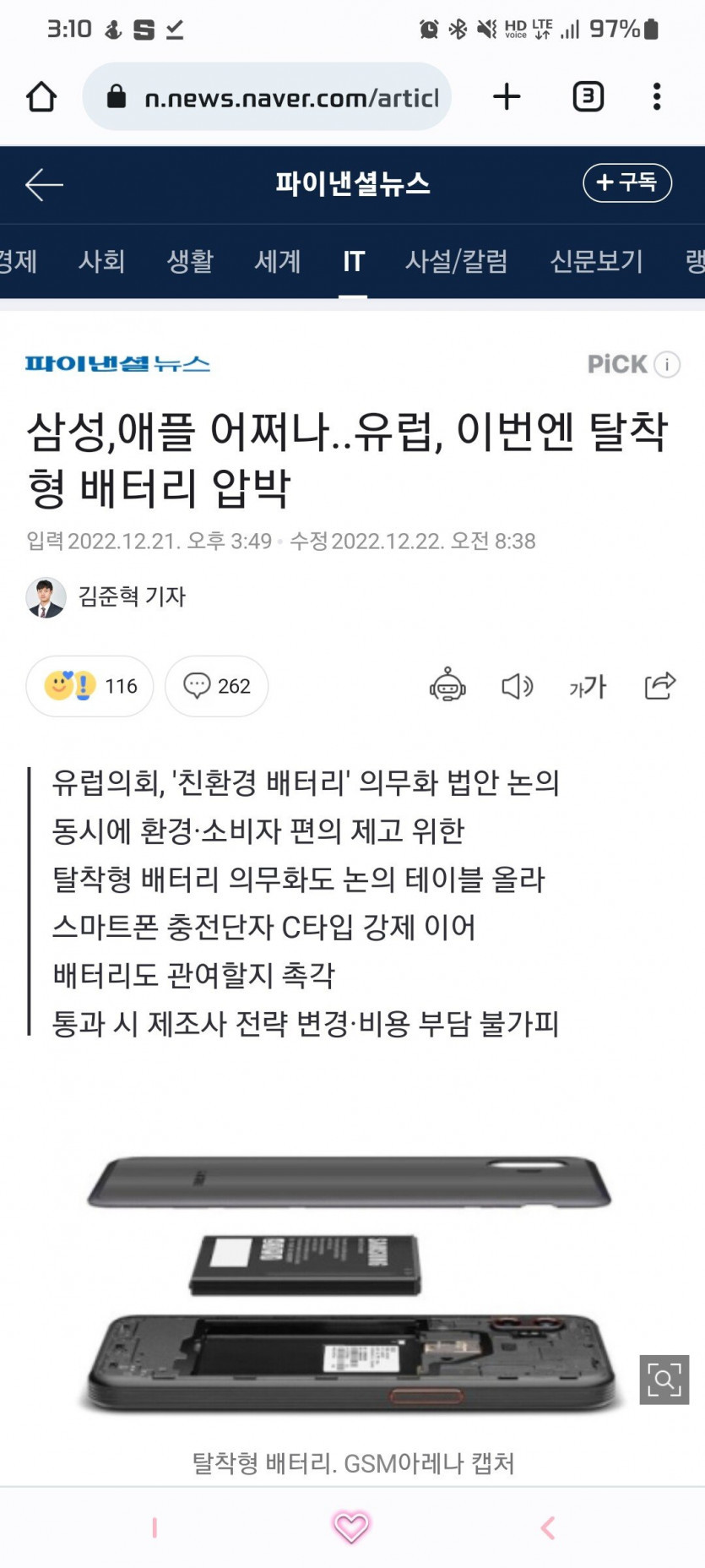Viewport: 705px width, 1568px height.
Task: Listen to the article with speaker icon
Action: pyautogui.click(x=517, y=686)
